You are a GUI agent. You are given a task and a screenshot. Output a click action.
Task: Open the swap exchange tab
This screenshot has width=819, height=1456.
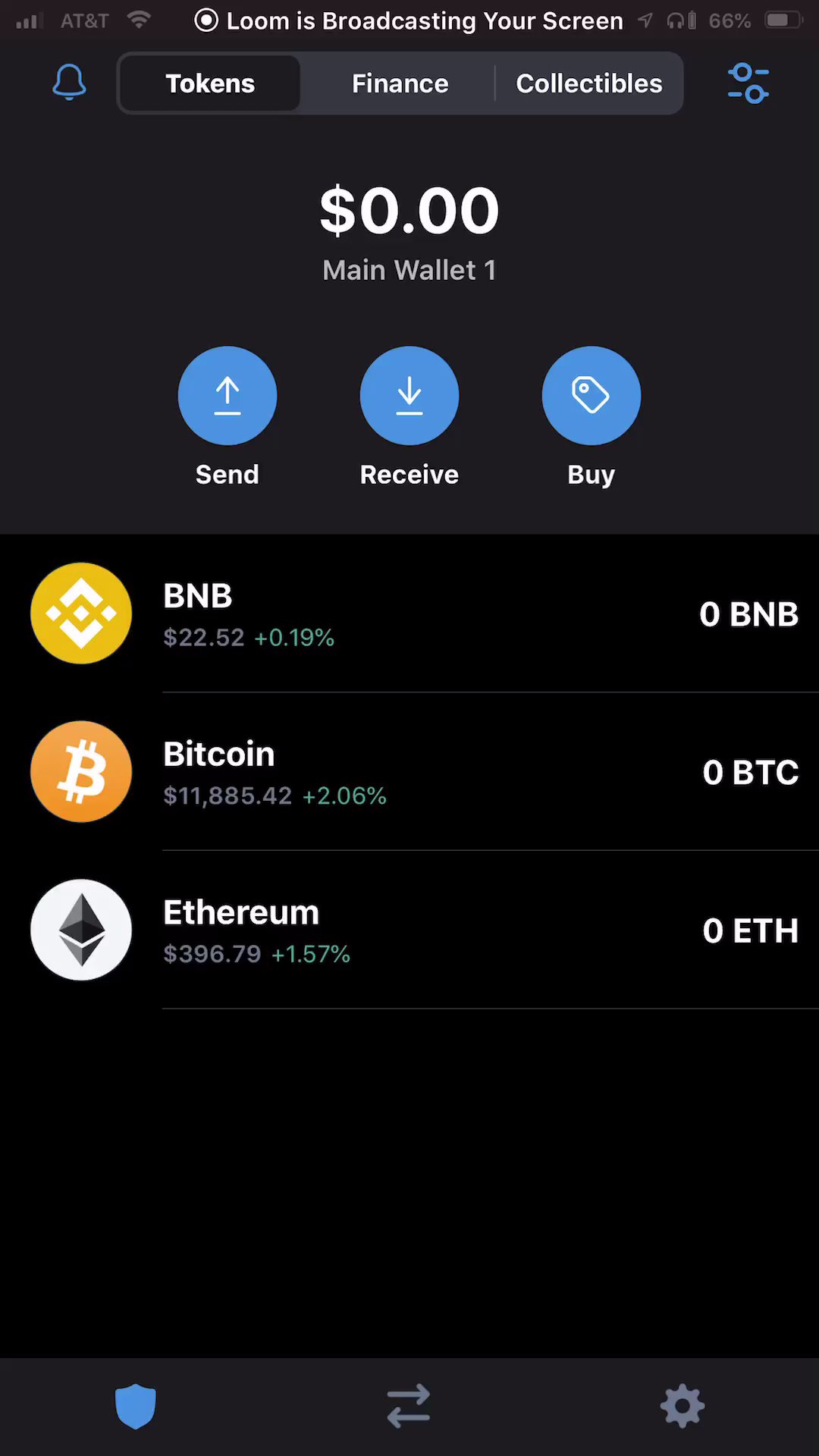[409, 1406]
